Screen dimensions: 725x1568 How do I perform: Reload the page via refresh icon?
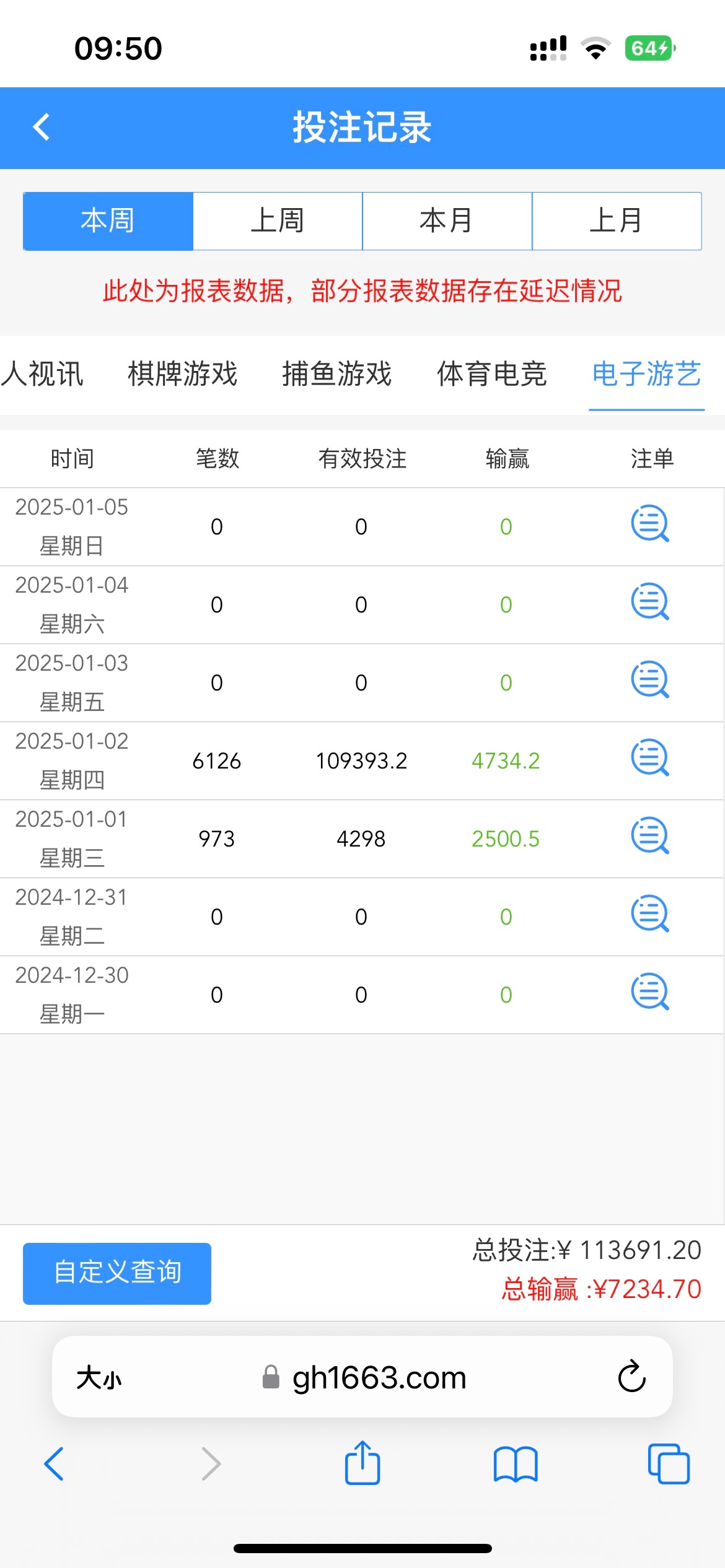click(631, 1378)
